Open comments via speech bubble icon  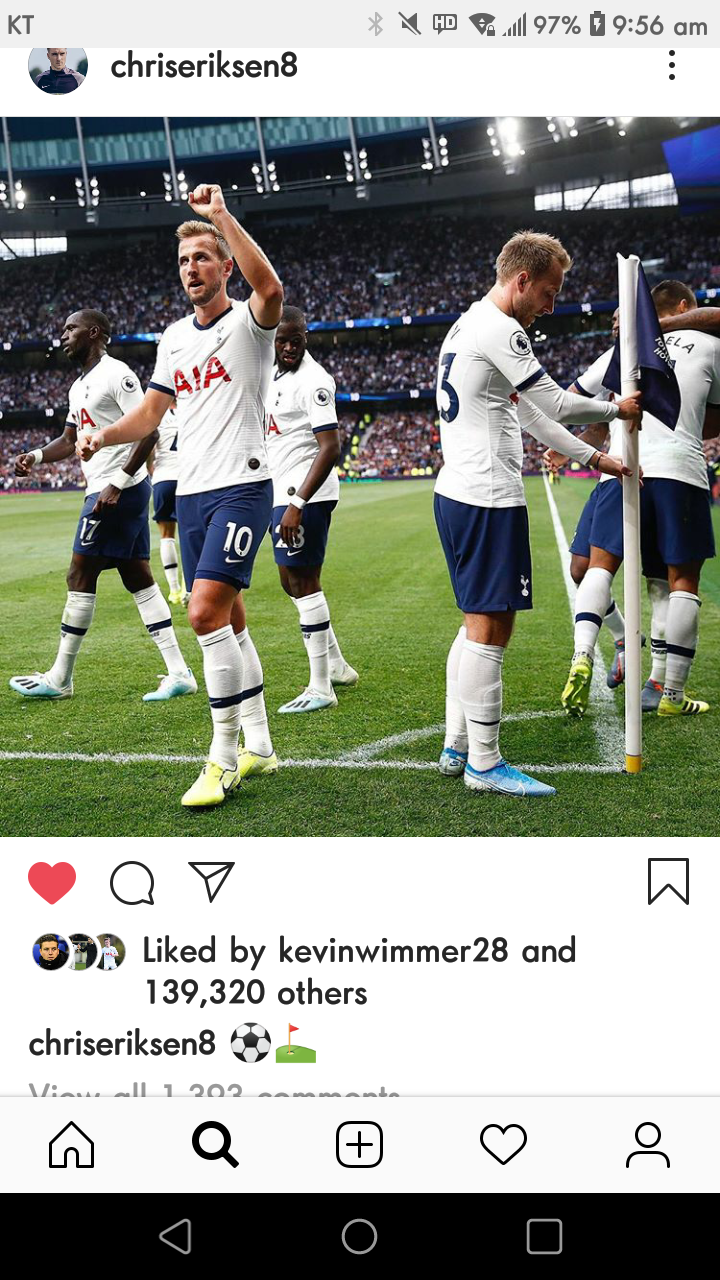tap(132, 882)
